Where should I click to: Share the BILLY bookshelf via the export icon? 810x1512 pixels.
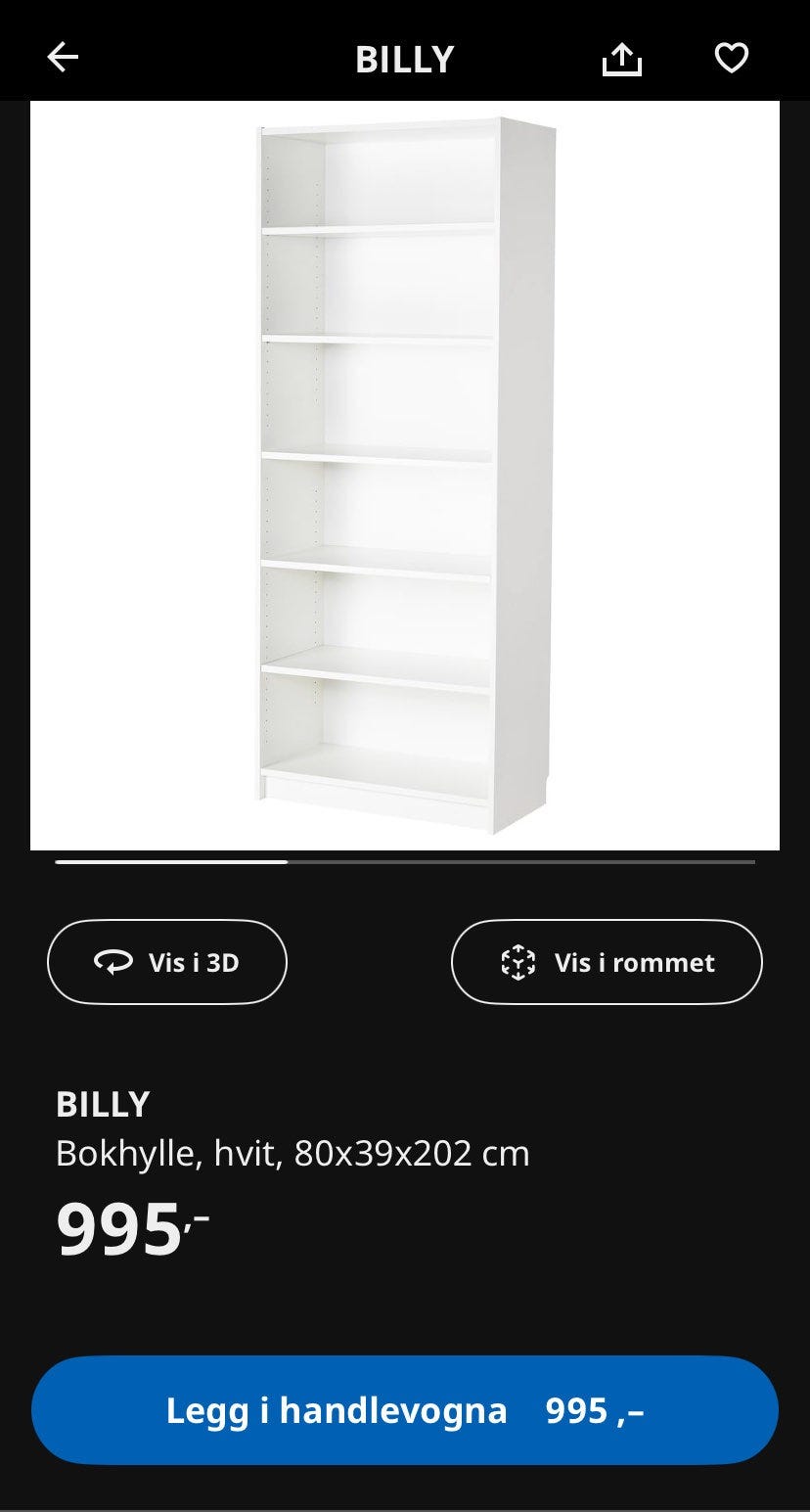point(622,58)
